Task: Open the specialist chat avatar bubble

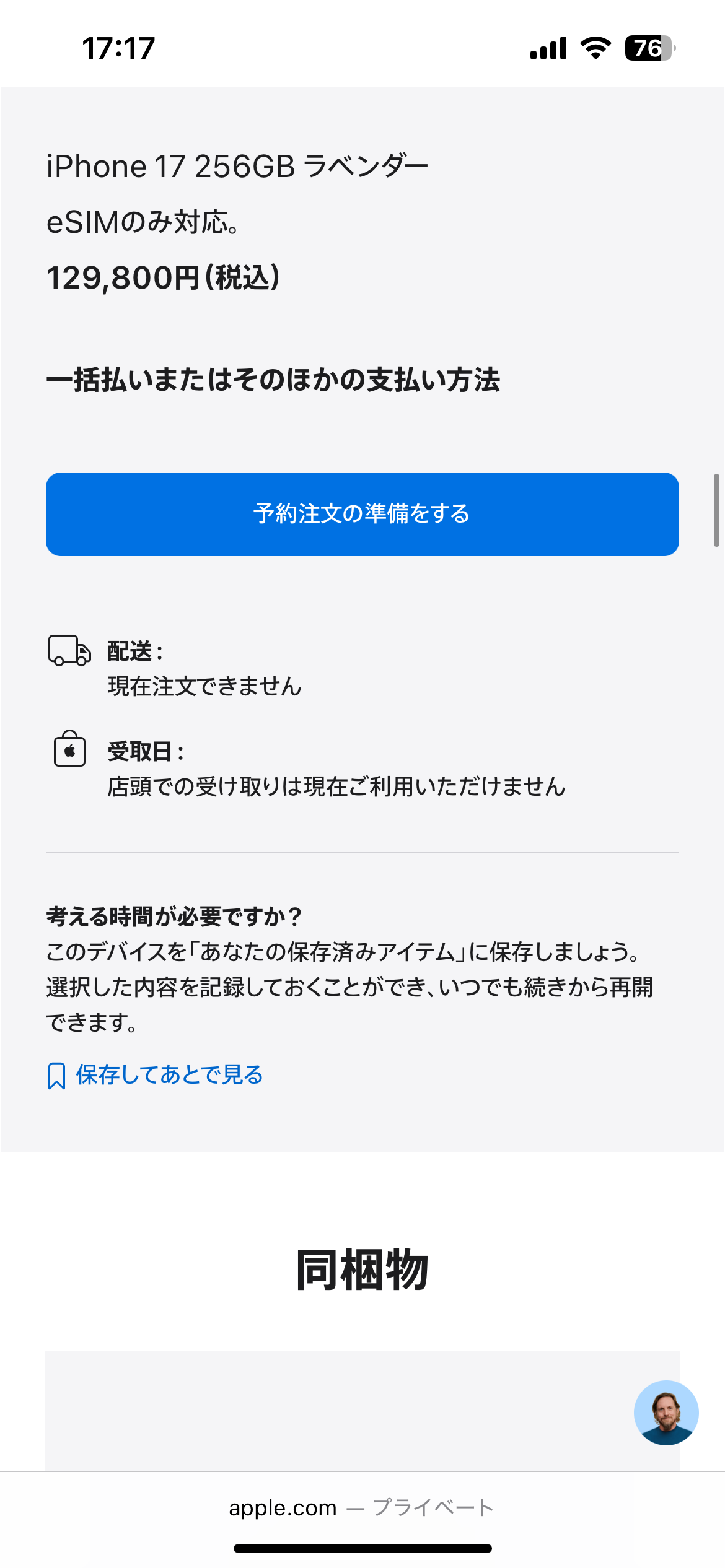Action: click(x=666, y=1413)
